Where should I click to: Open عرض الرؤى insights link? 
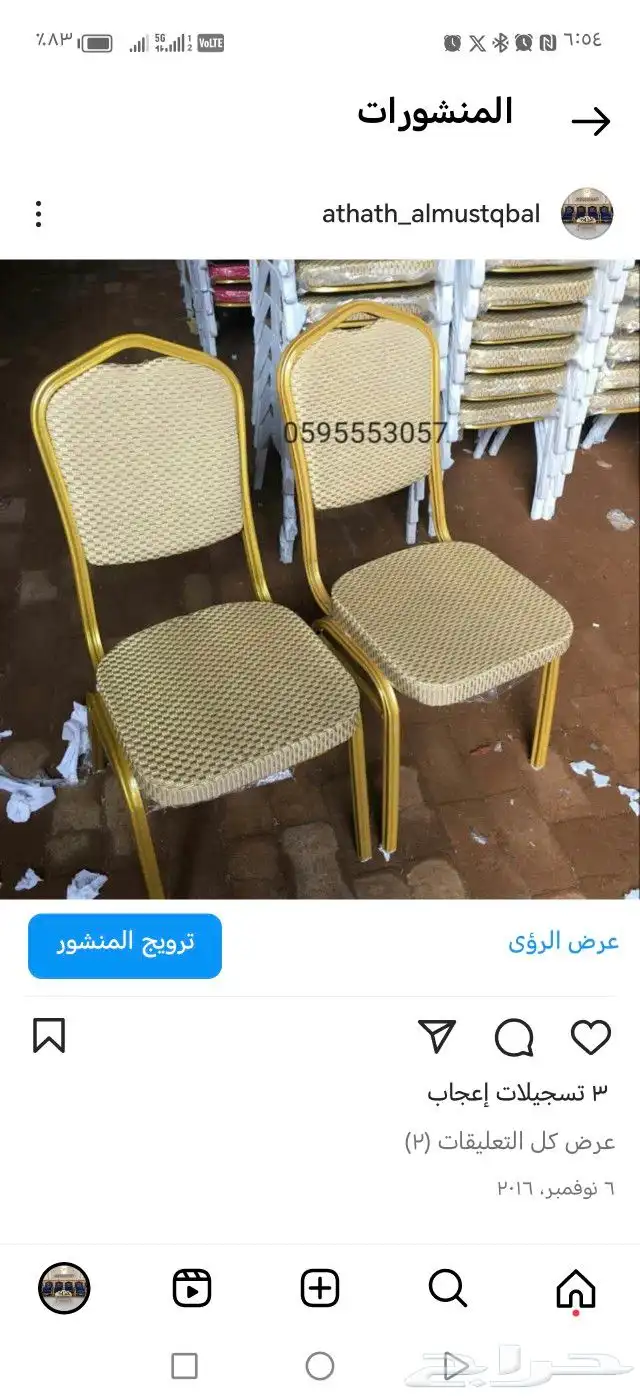[564, 942]
